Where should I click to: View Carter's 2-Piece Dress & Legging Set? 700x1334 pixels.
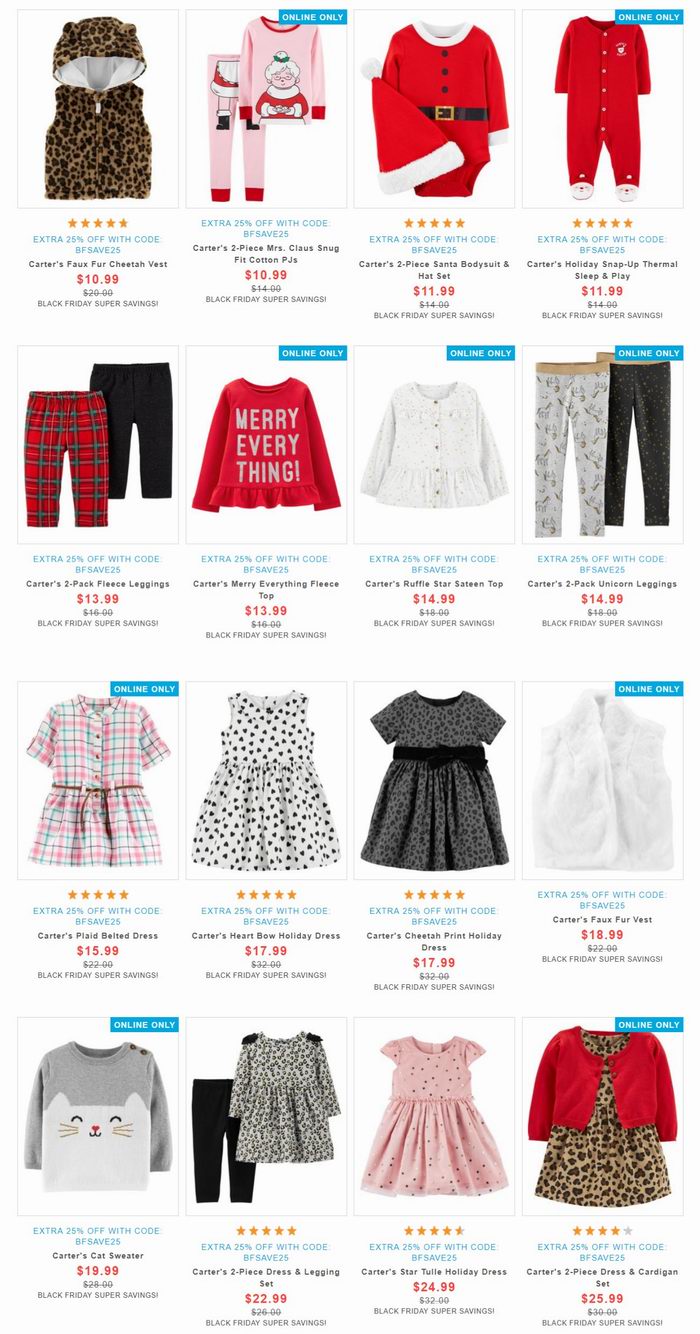266,1277
